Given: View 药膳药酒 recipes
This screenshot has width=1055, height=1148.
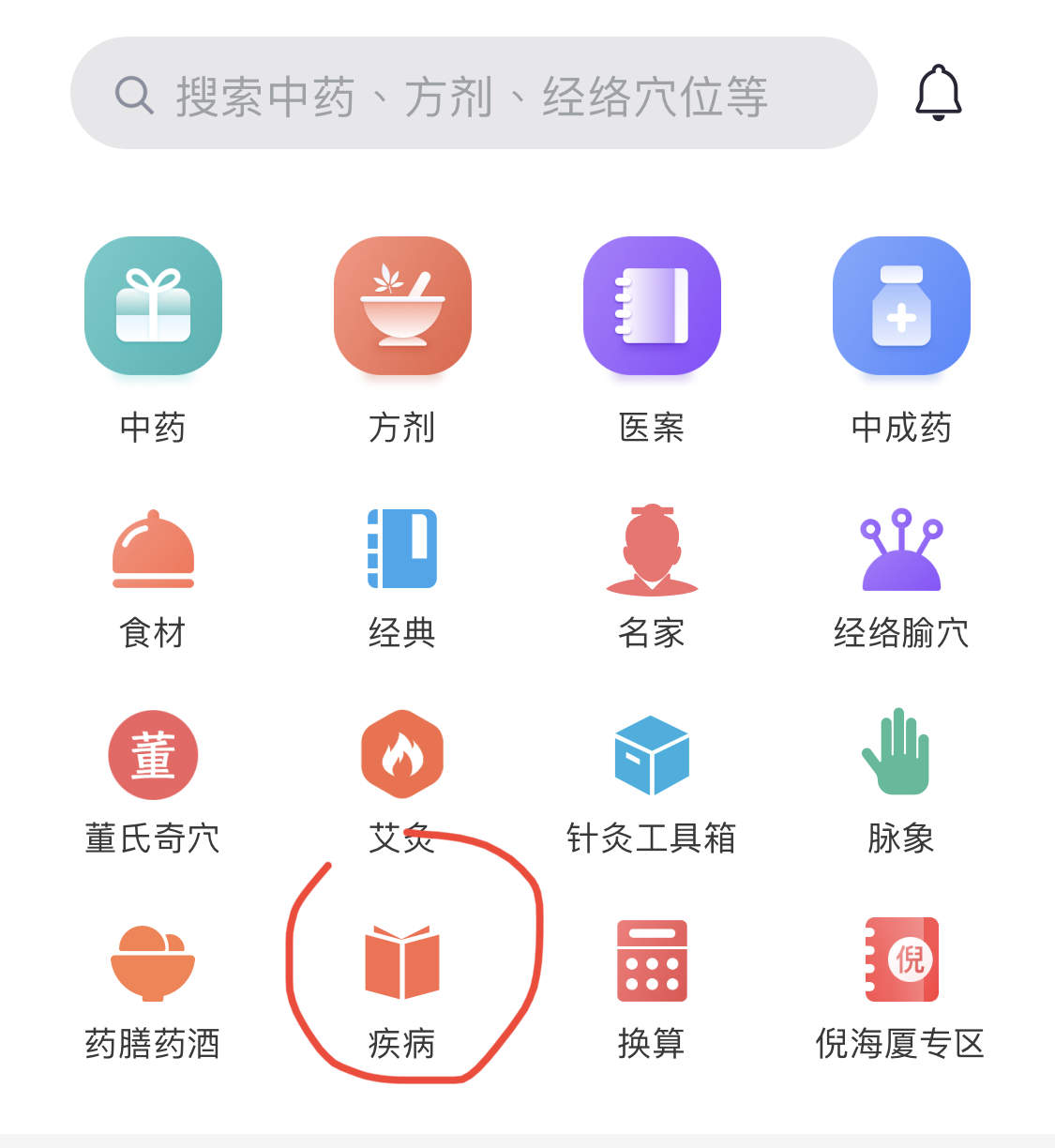Looking at the screenshot, I should (x=153, y=961).
